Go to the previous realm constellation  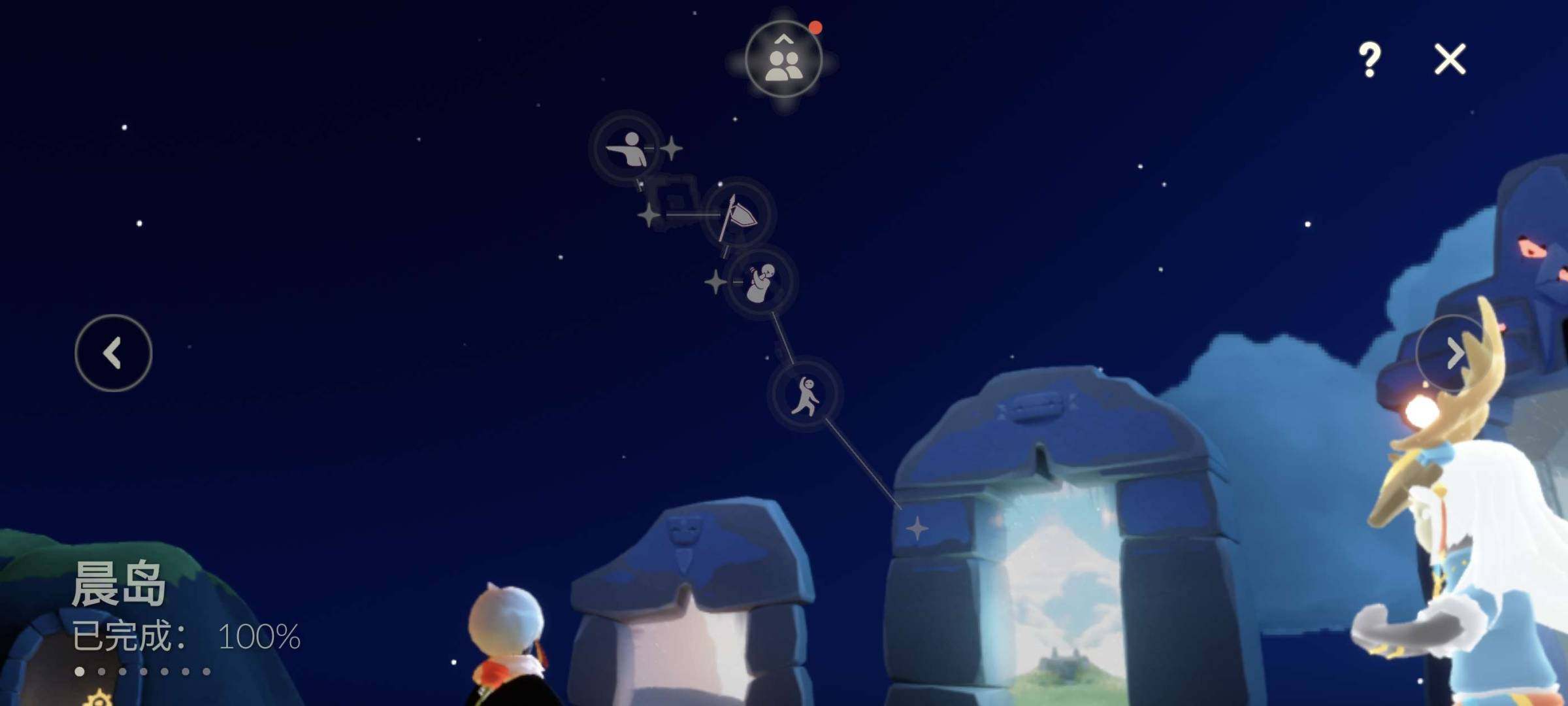point(113,353)
